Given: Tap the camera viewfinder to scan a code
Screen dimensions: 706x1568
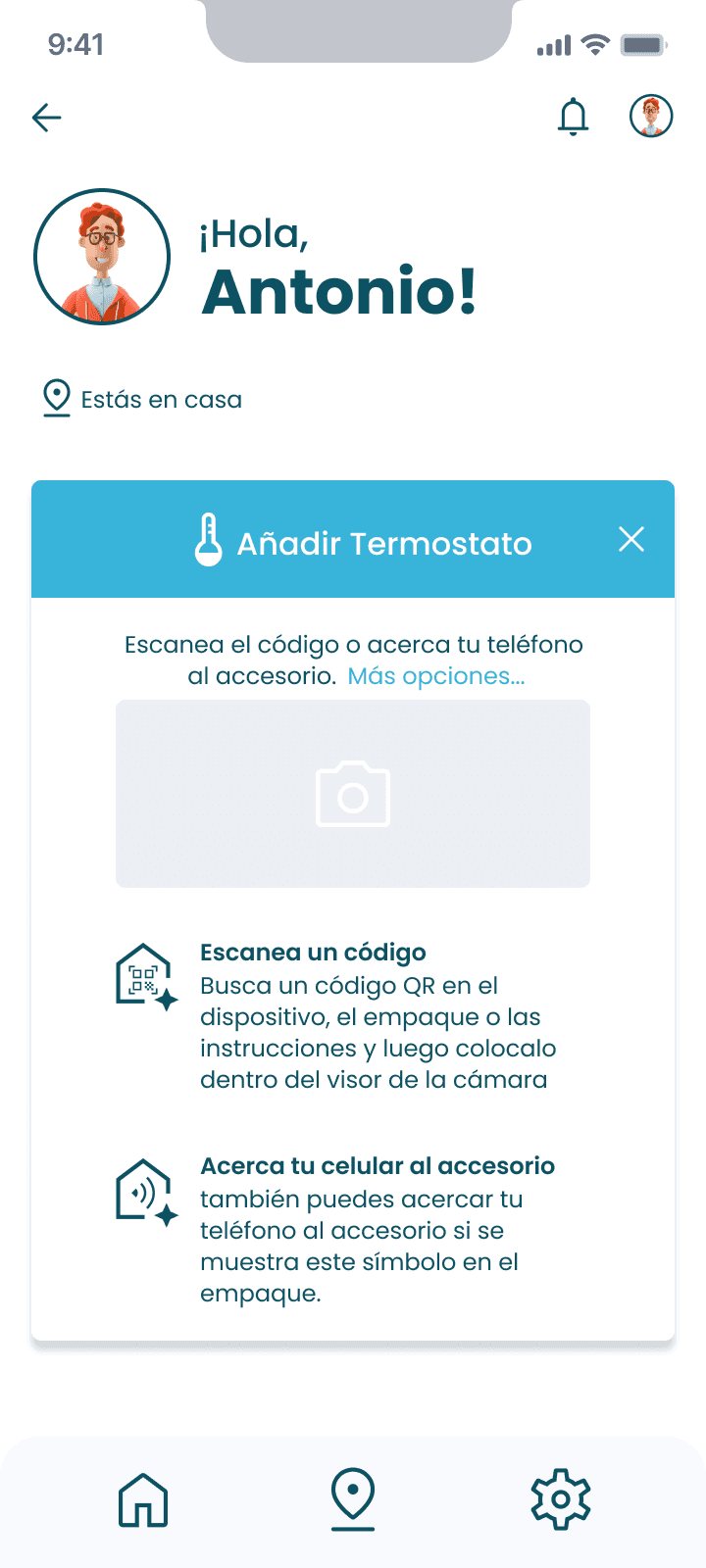Looking at the screenshot, I should tap(353, 794).
